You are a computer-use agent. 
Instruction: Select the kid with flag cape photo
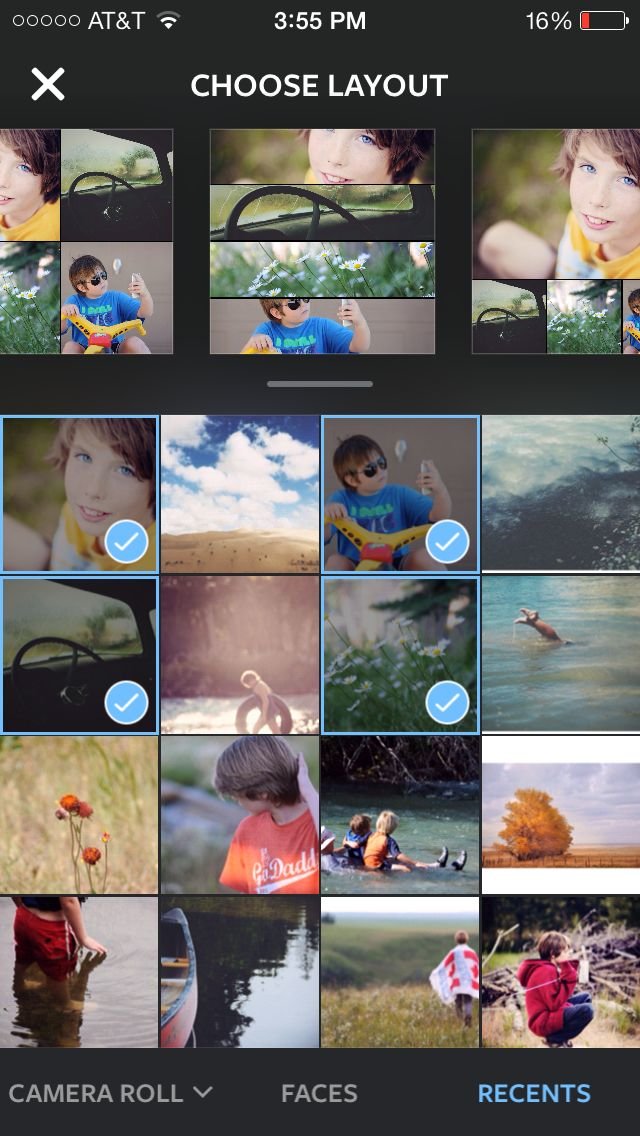(400, 972)
